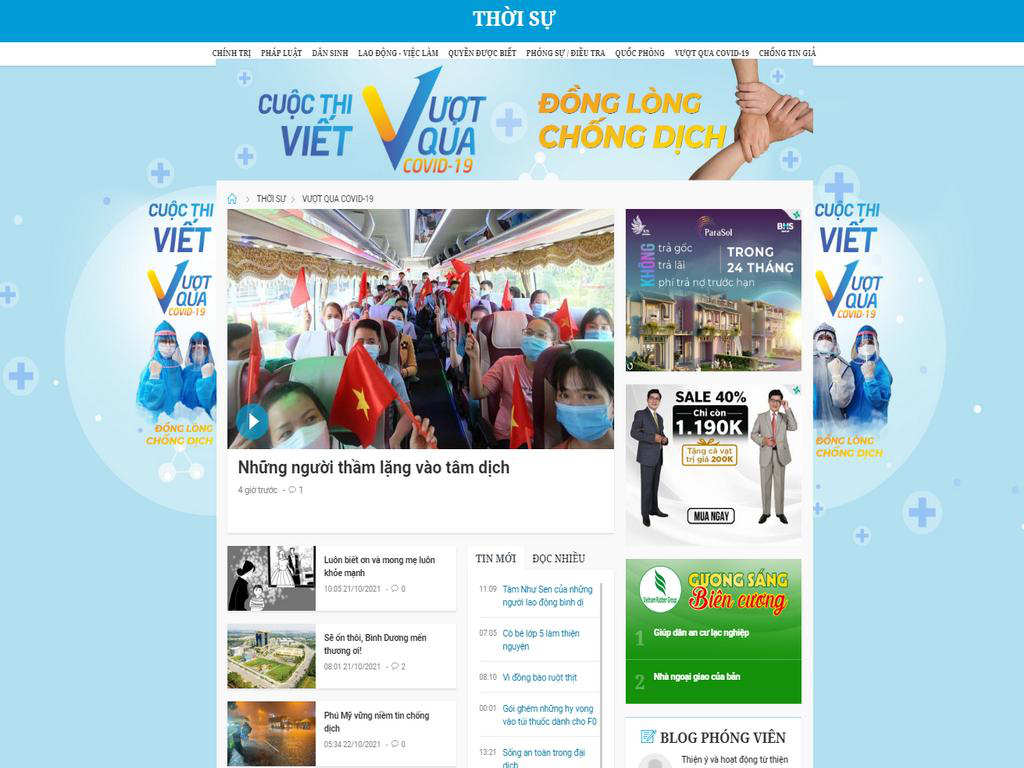Play the featured bus video
Image resolution: width=1024 pixels, height=768 pixels.
coord(252,421)
